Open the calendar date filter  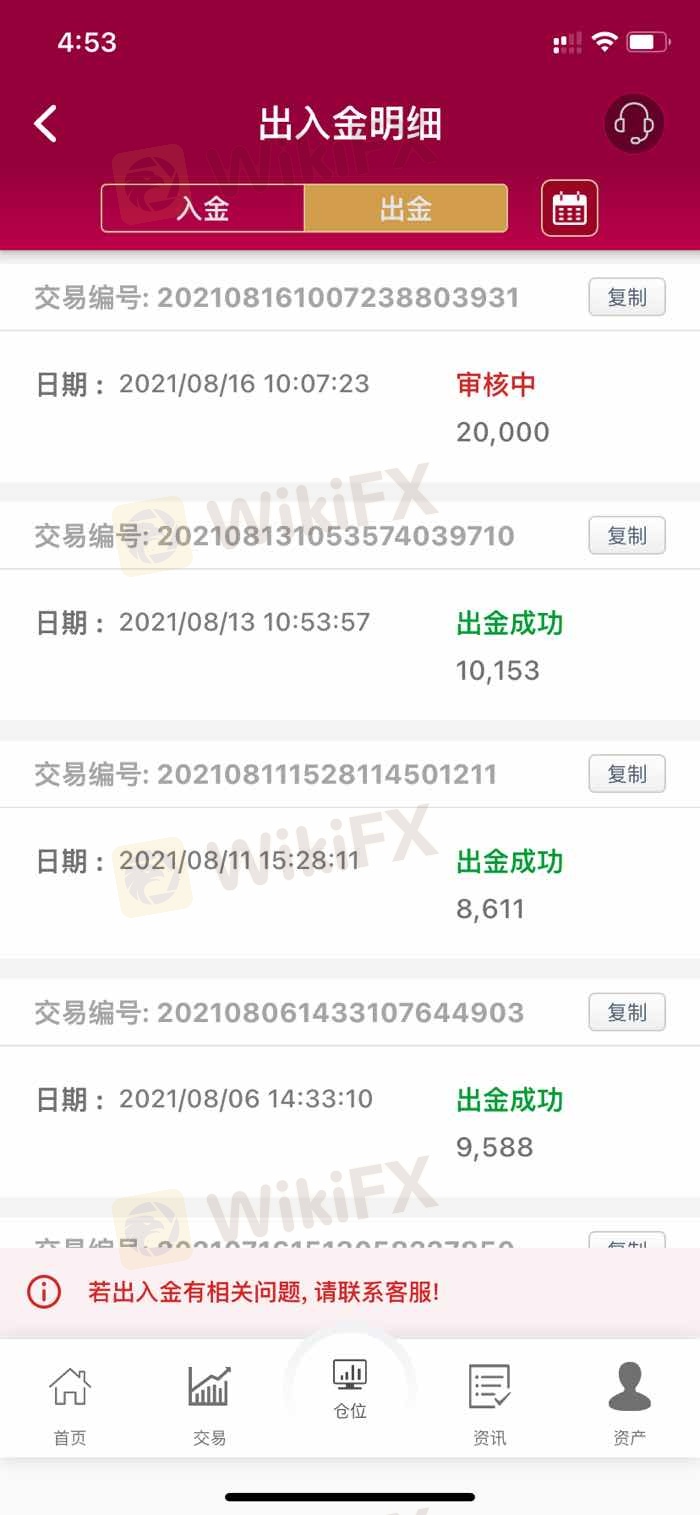click(x=569, y=208)
